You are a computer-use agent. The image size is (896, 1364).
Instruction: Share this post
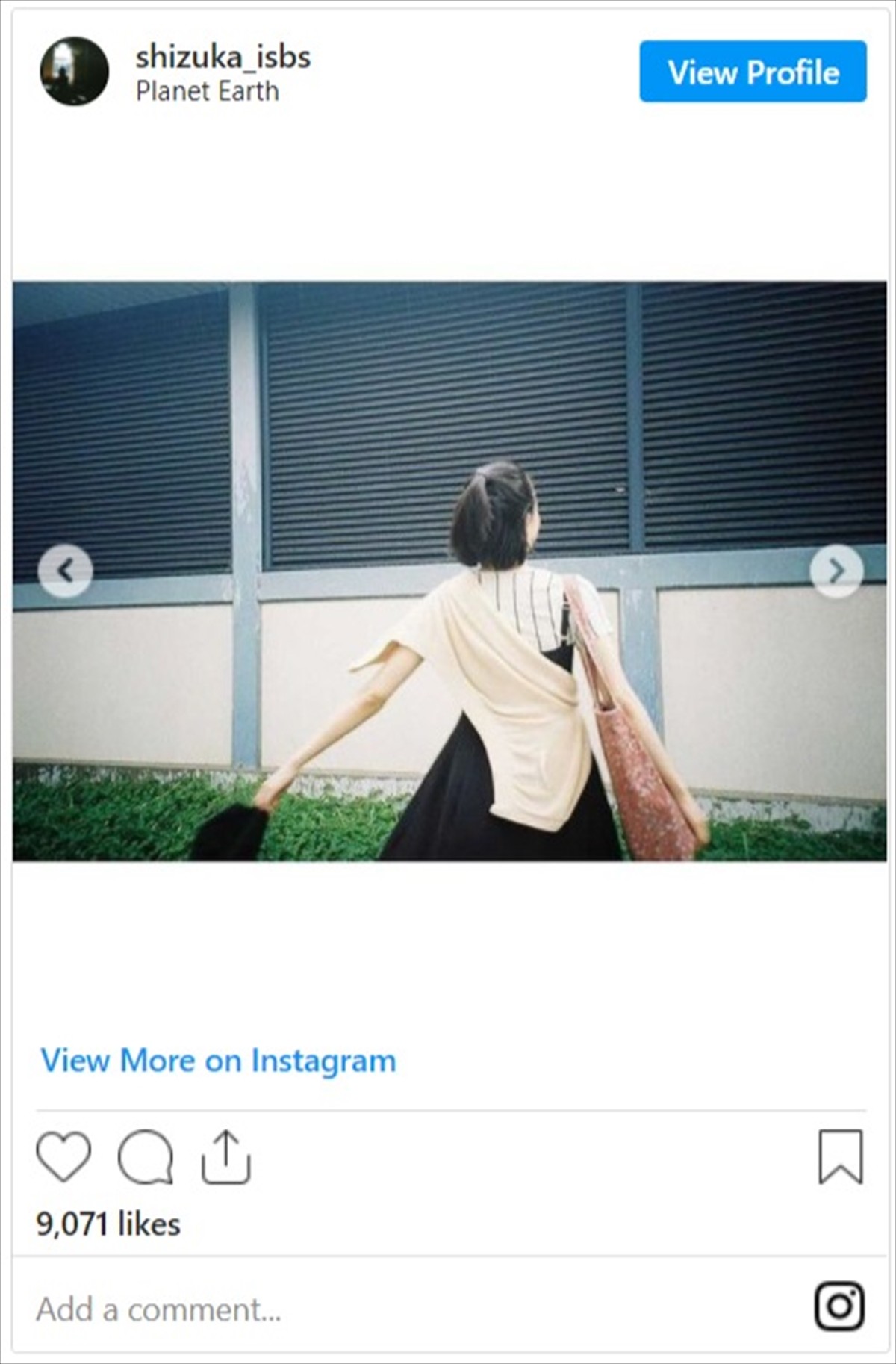[x=225, y=1157]
